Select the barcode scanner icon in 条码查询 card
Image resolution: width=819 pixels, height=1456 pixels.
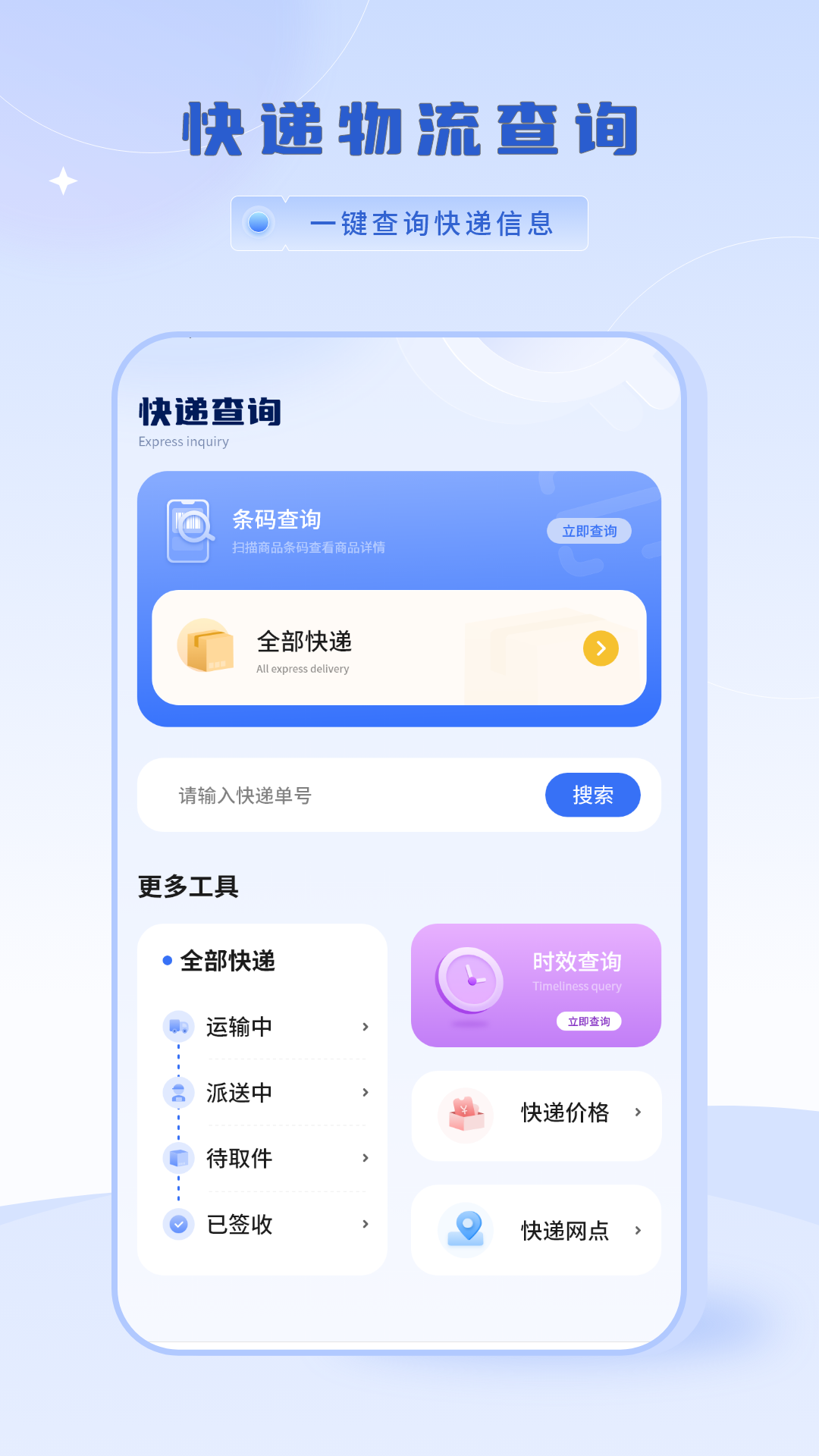190,531
